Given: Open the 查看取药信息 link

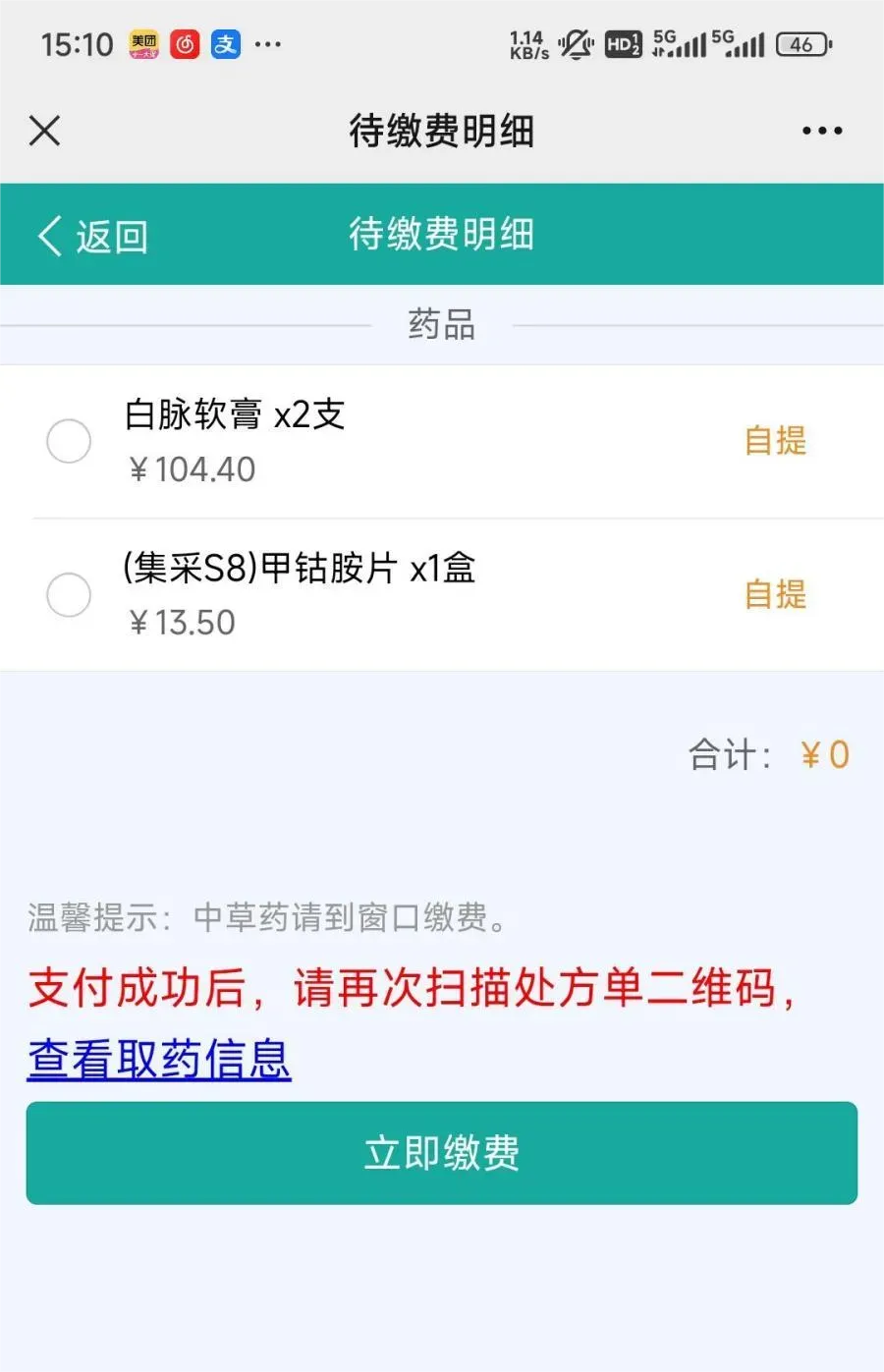Looking at the screenshot, I should pyautogui.click(x=159, y=1059).
